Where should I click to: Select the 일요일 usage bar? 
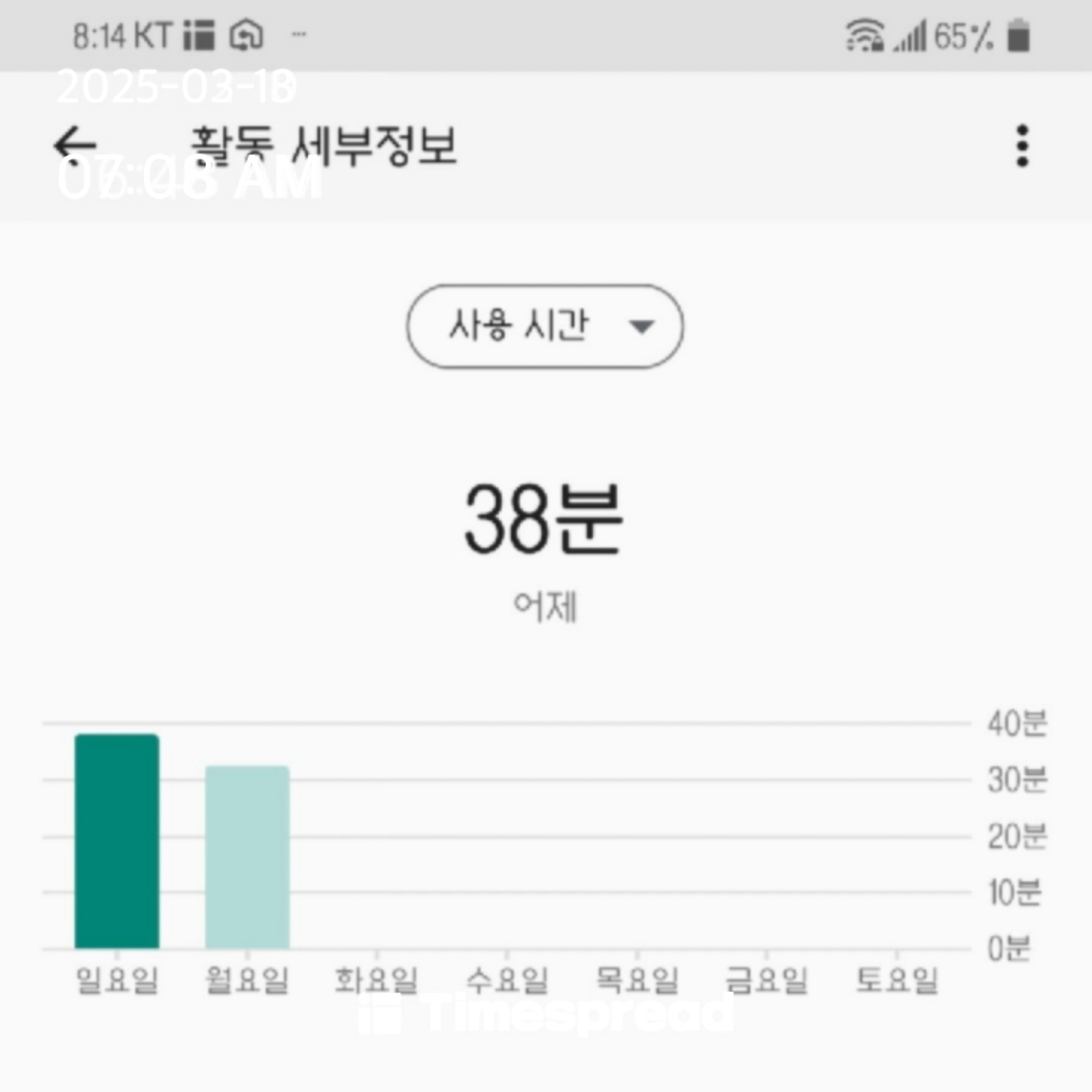click(117, 840)
